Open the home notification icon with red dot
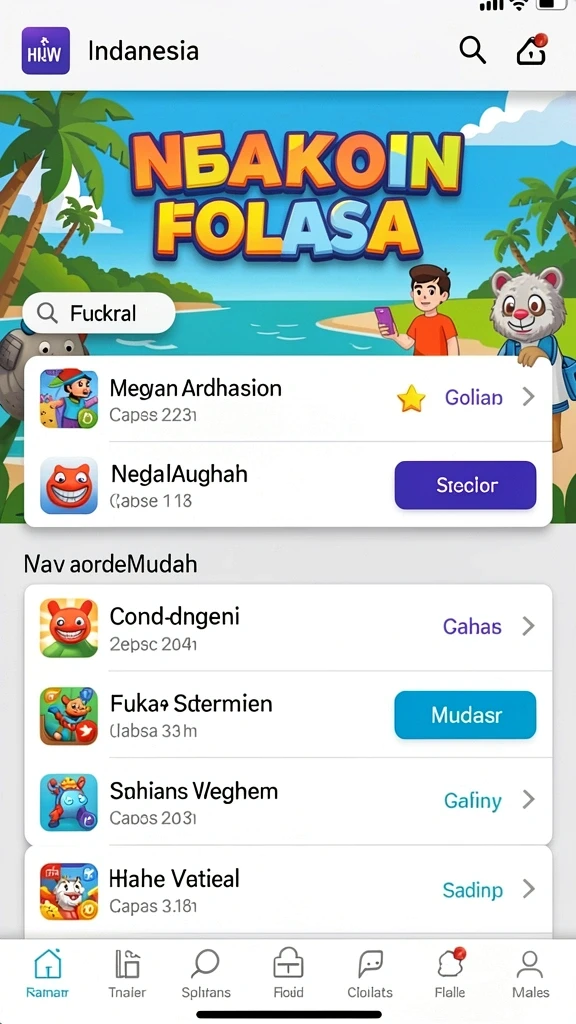The height and width of the screenshot is (1024, 576). [x=532, y=50]
